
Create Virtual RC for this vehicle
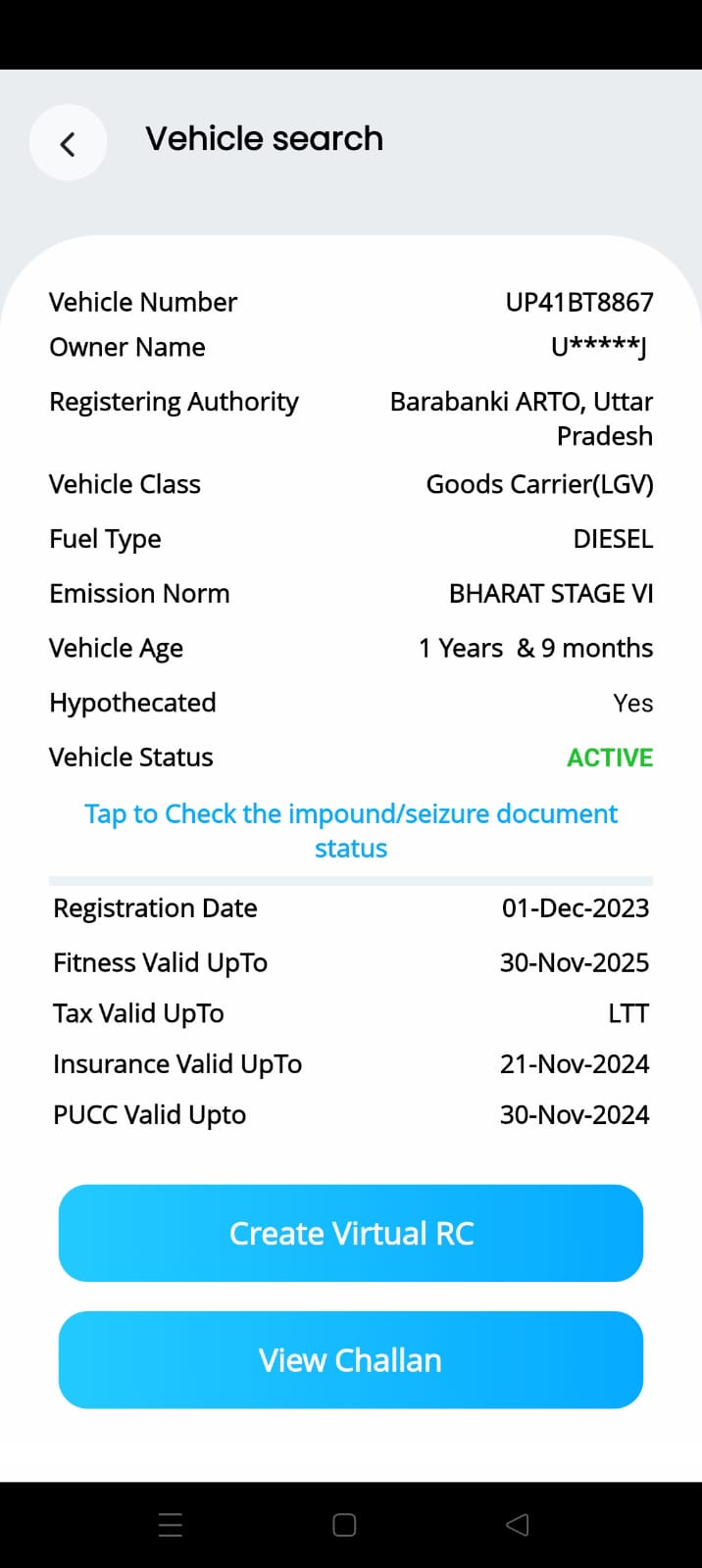(x=350, y=1233)
